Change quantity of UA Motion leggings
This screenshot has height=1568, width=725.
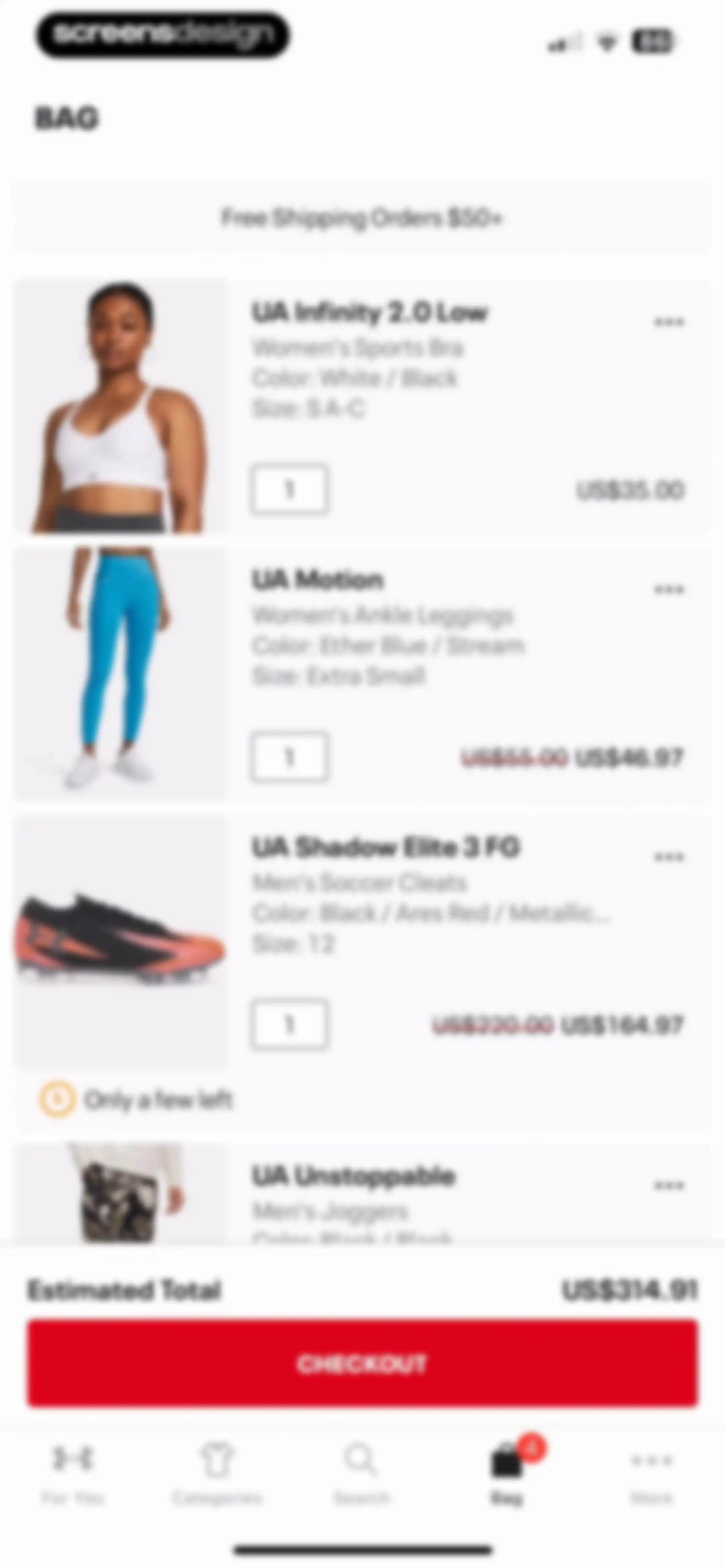[290, 756]
